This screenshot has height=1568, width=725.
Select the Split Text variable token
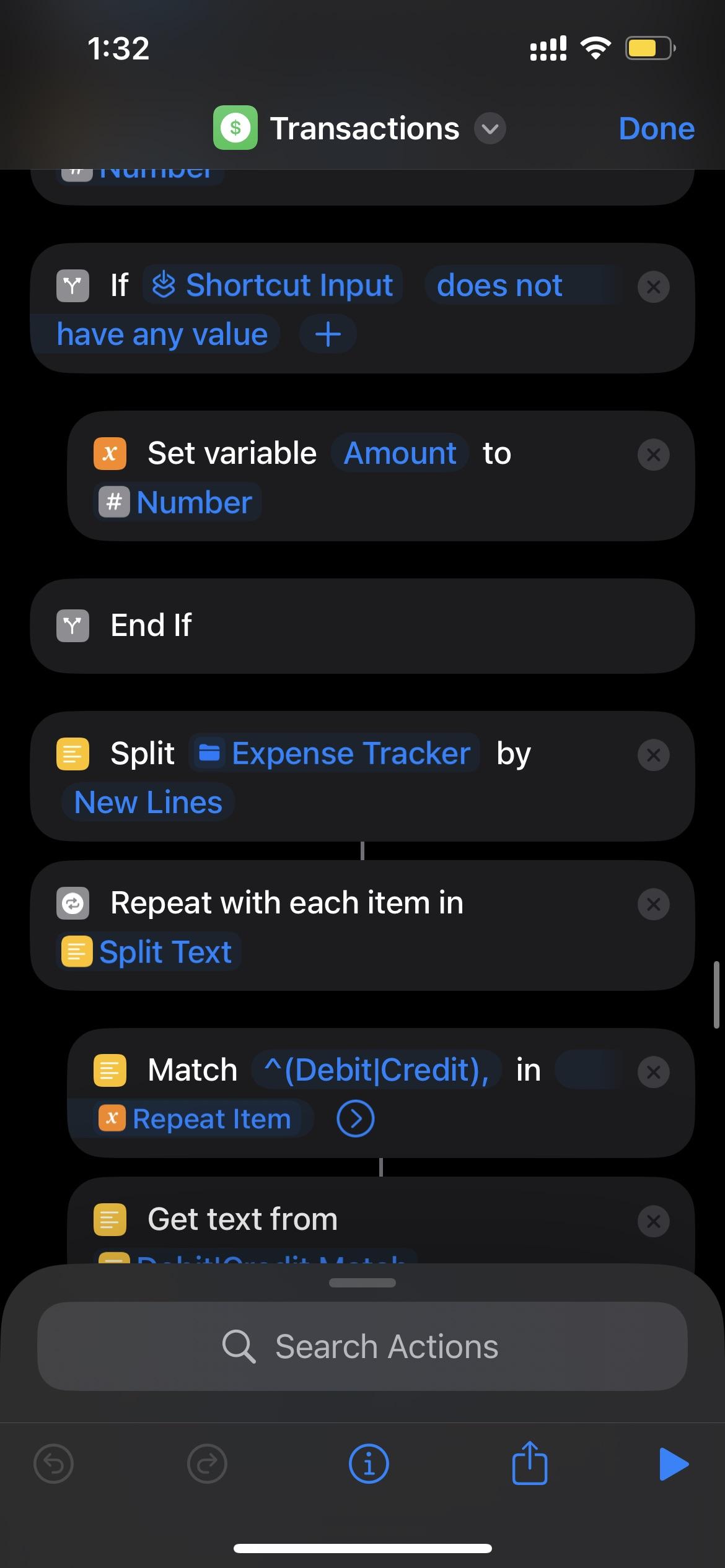149,952
